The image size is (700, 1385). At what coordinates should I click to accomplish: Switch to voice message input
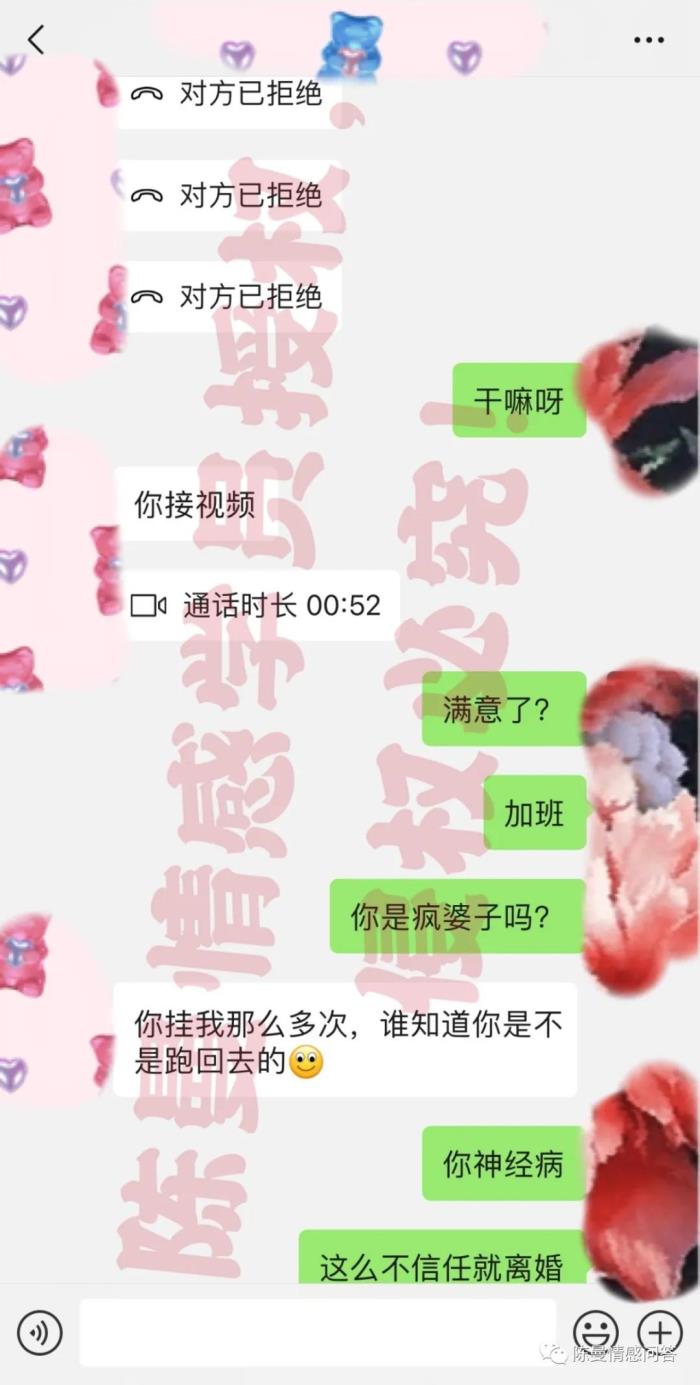coord(40,1332)
